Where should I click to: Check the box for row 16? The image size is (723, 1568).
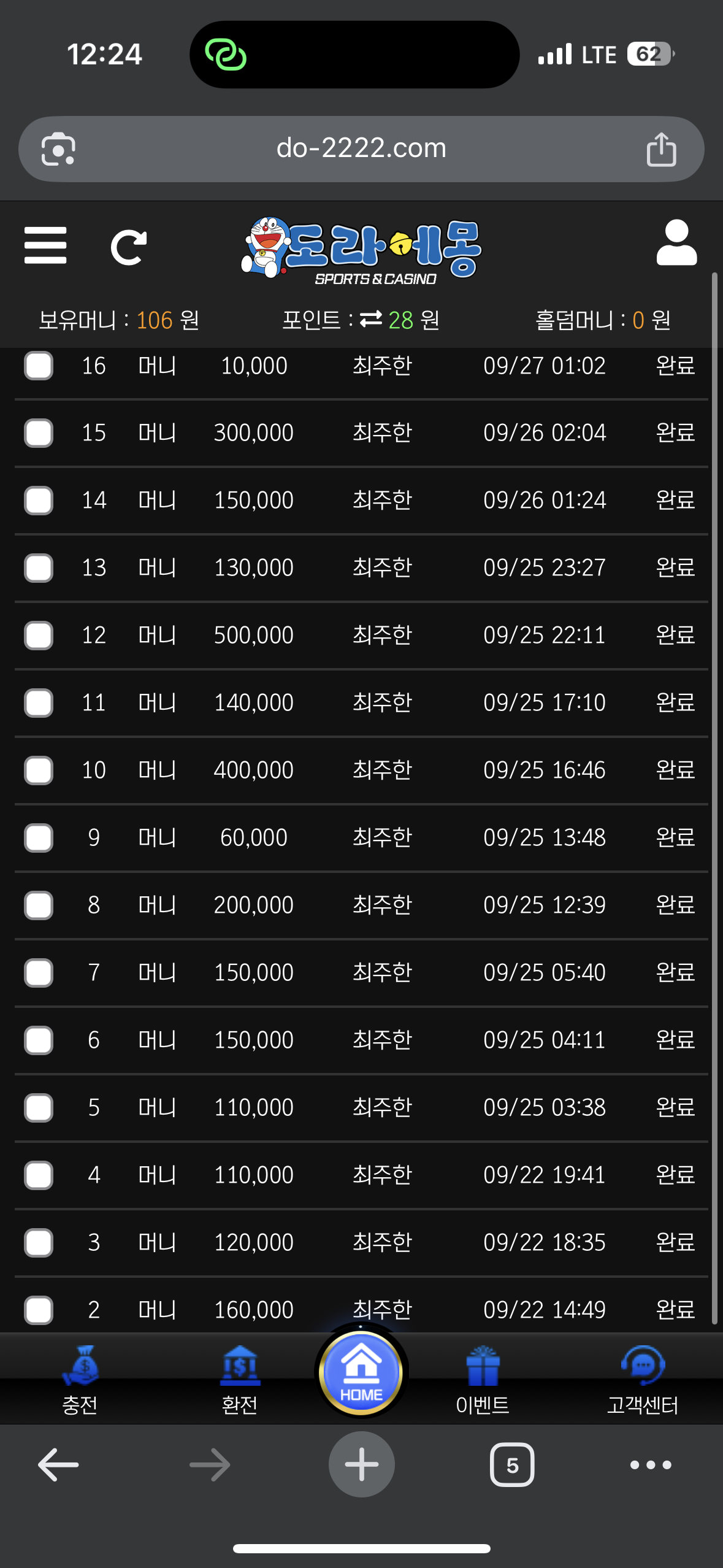coord(39,366)
